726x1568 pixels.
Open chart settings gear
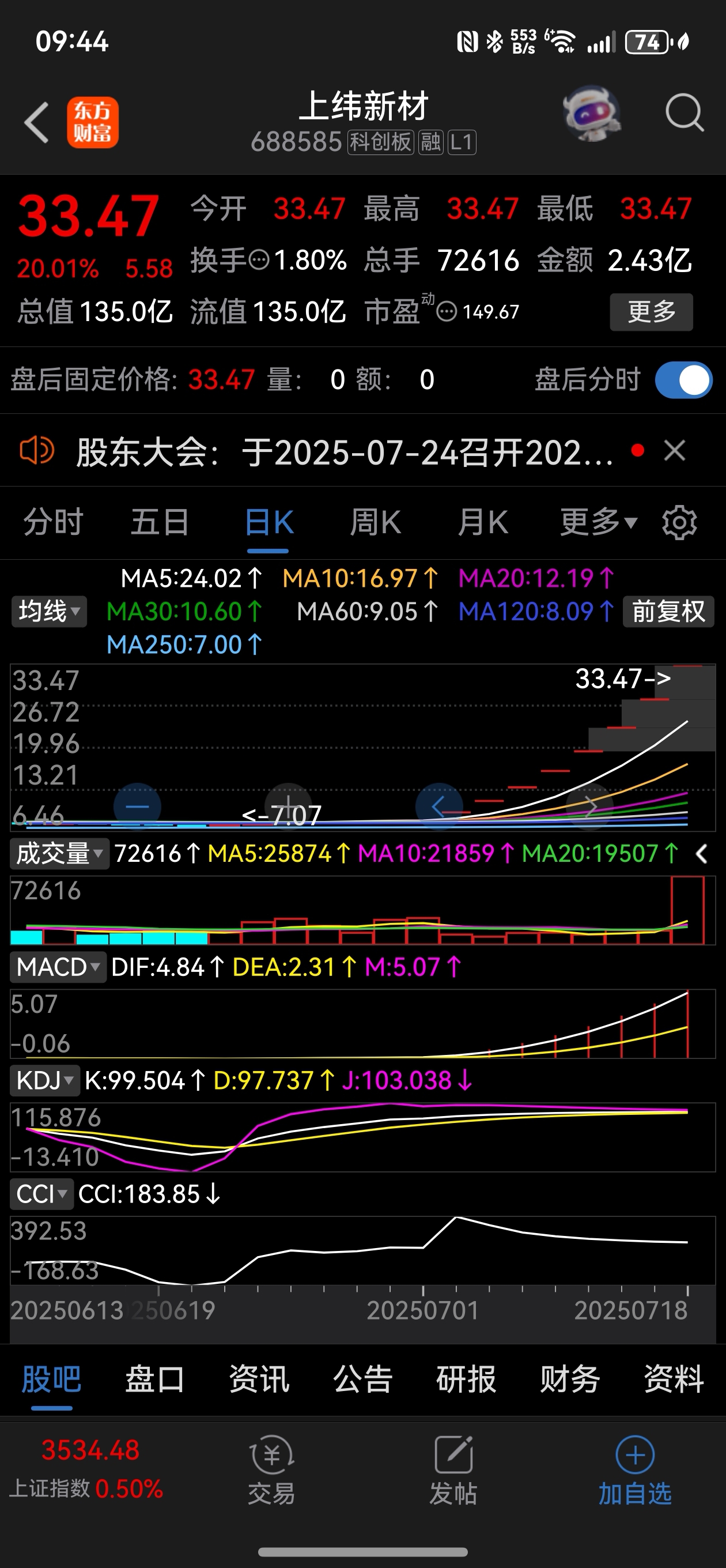point(679,522)
